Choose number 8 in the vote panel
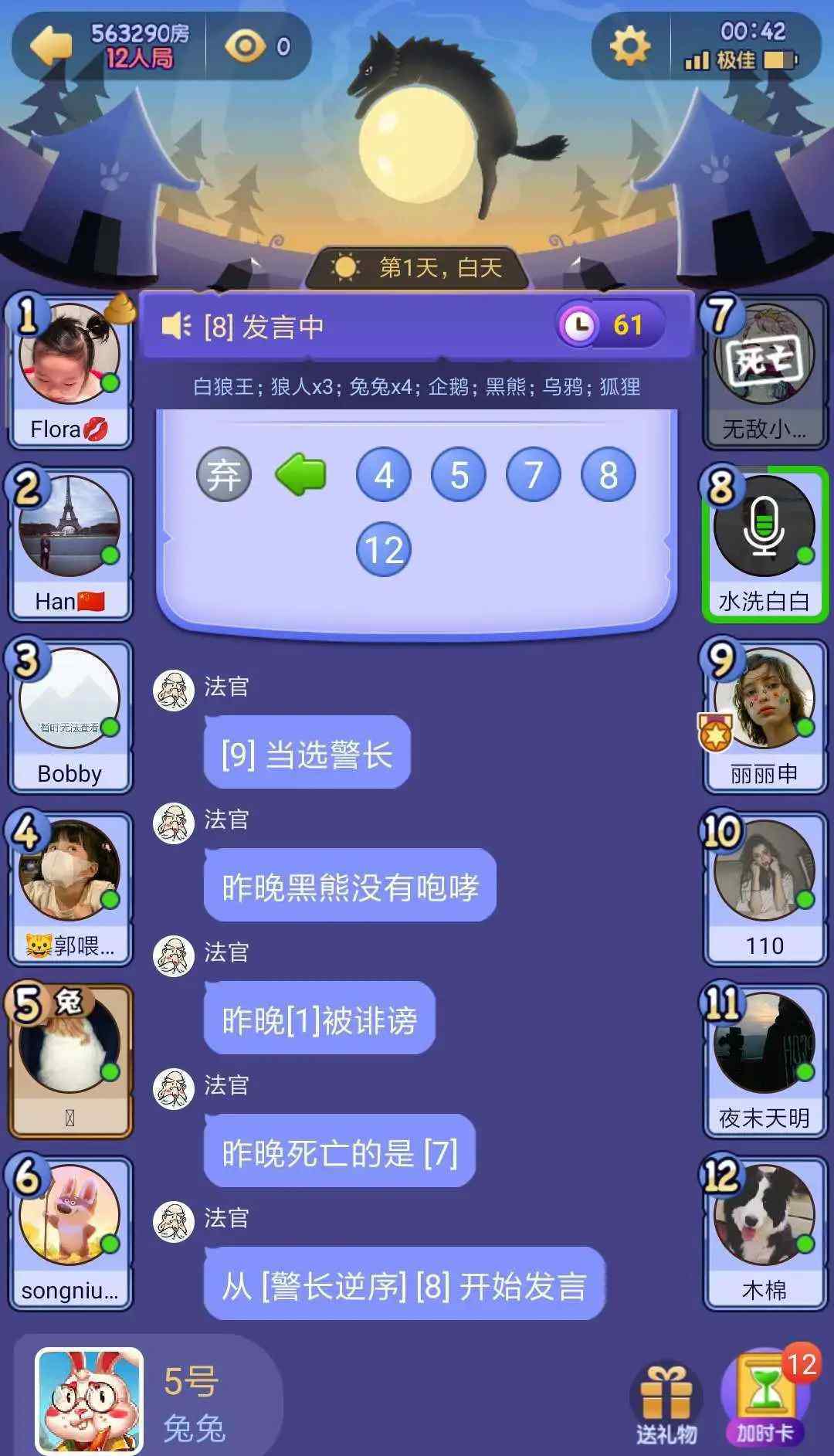Image resolution: width=834 pixels, height=1456 pixels. tap(609, 474)
